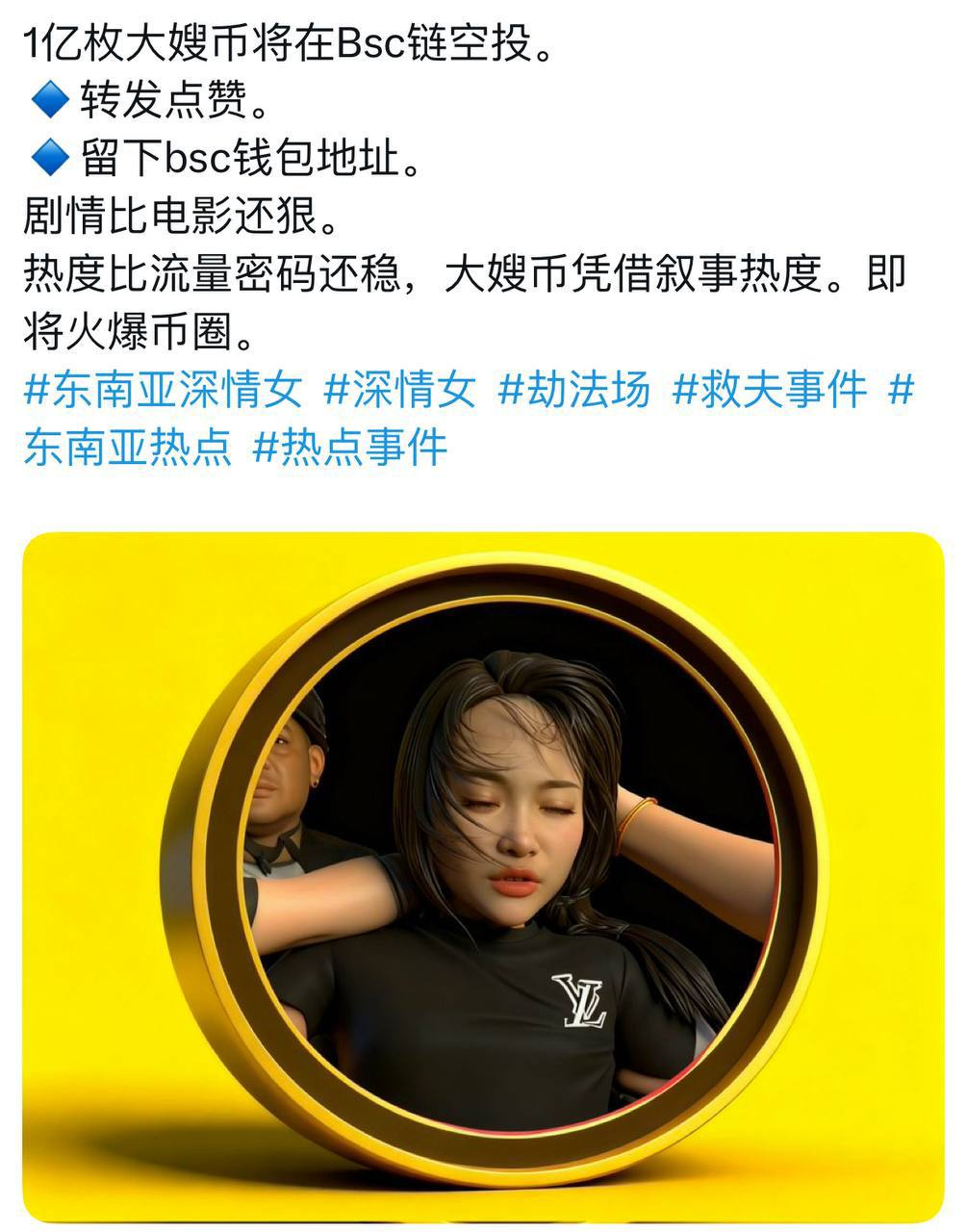Open the #劫法场 hashtag
The width and height of the screenshot is (967, 1232).
574,390
